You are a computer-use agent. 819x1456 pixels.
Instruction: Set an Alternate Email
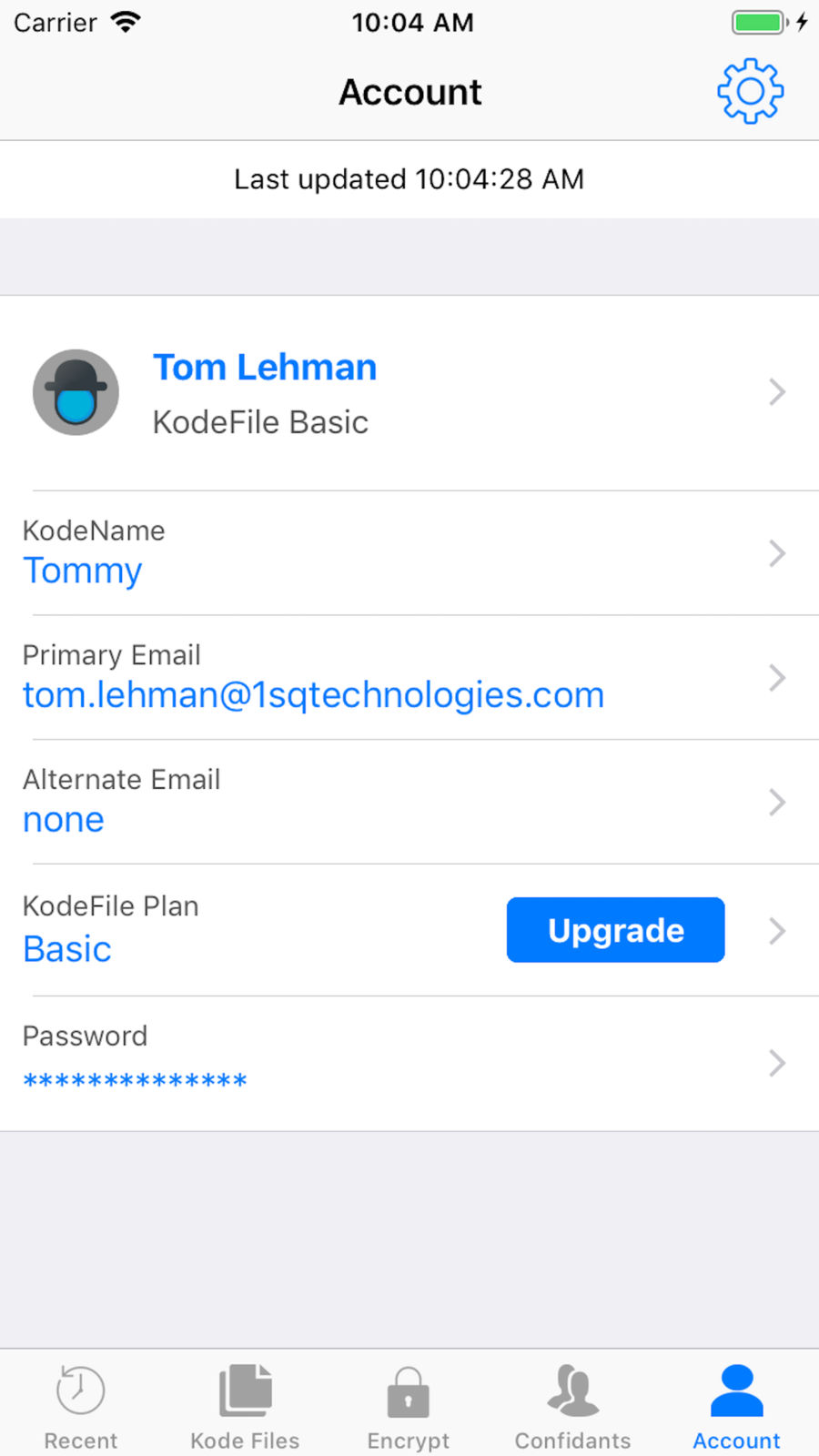pos(409,802)
